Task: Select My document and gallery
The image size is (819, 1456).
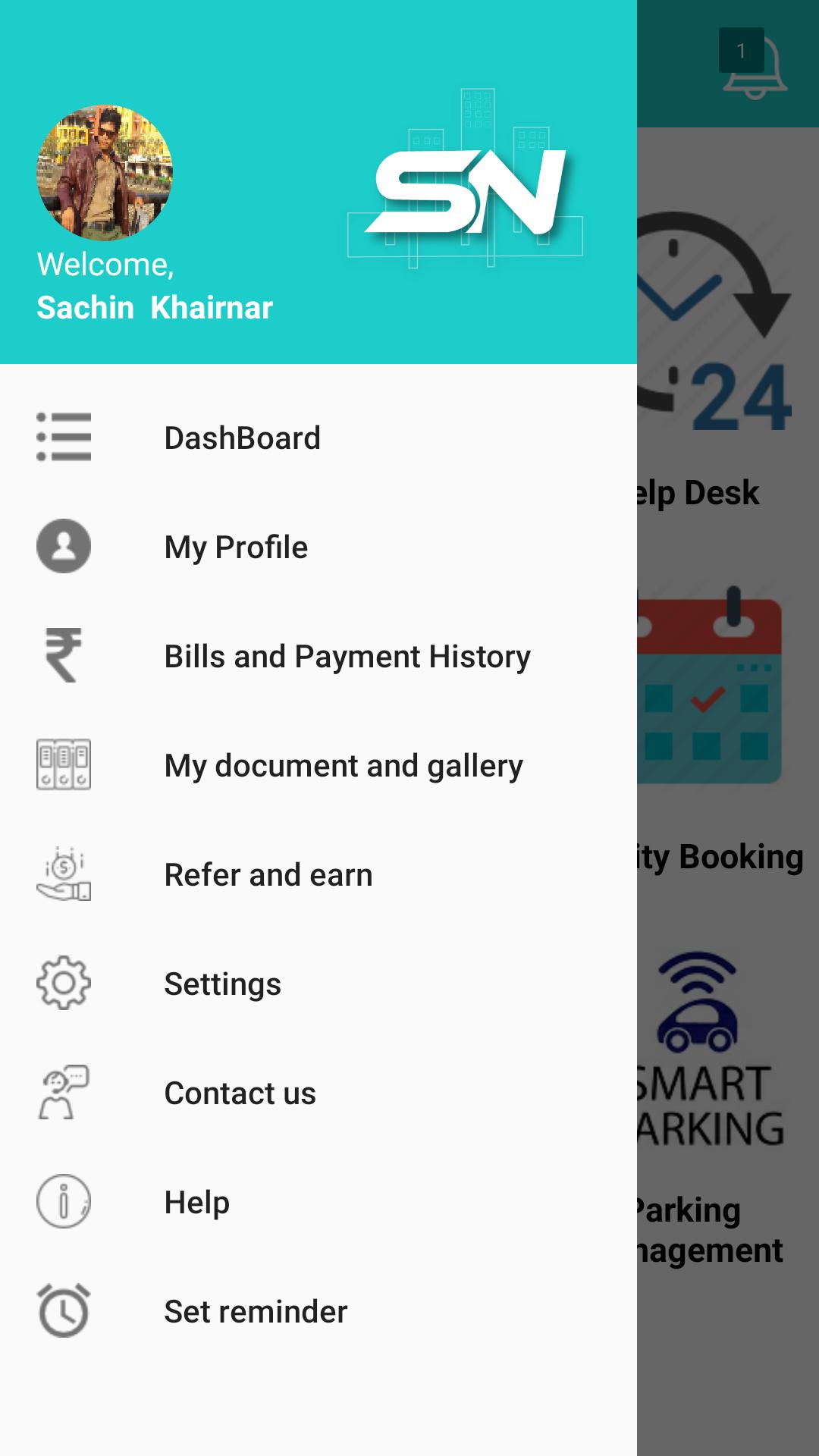Action: tap(344, 766)
